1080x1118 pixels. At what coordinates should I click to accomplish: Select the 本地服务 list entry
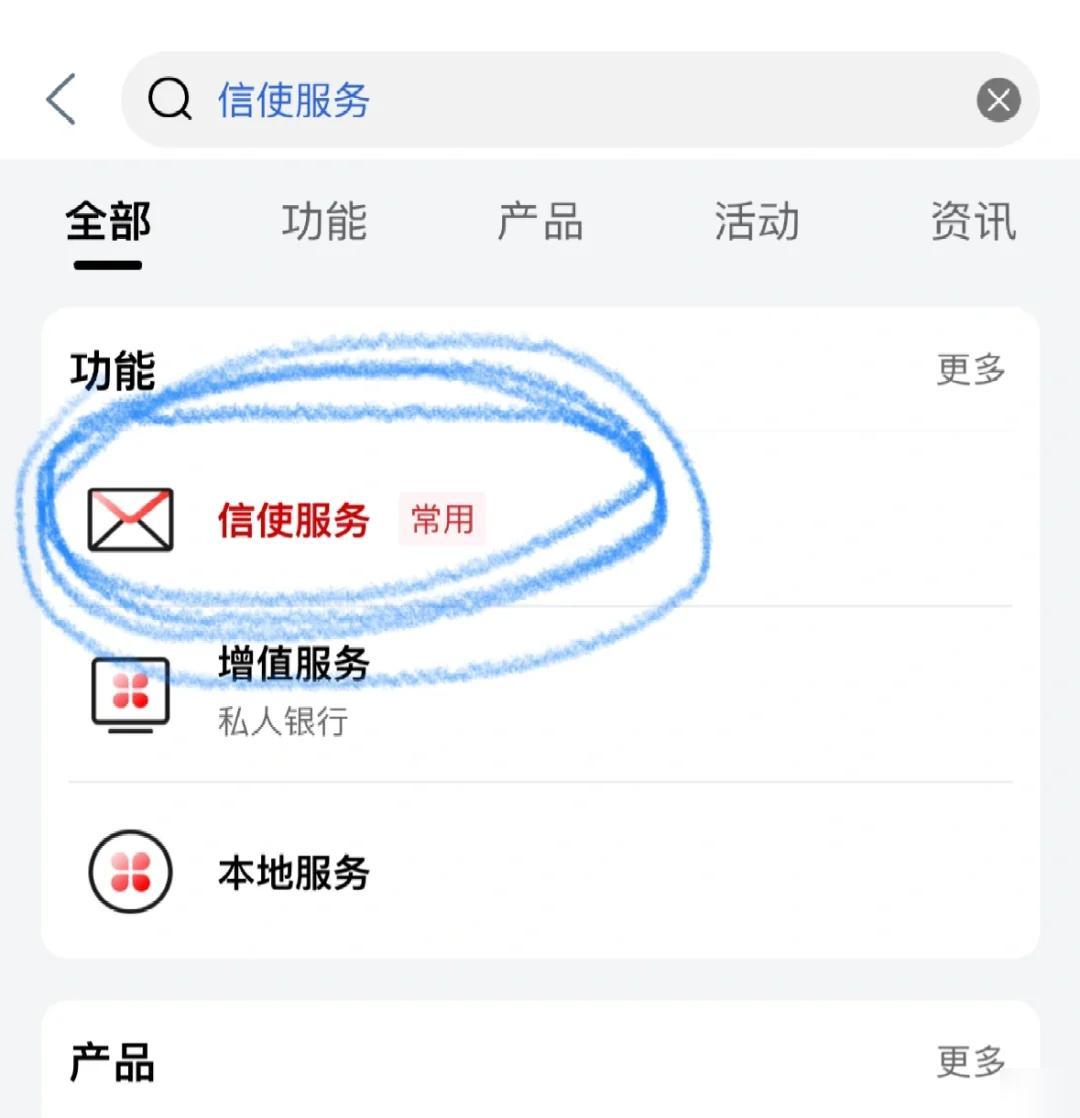click(293, 871)
